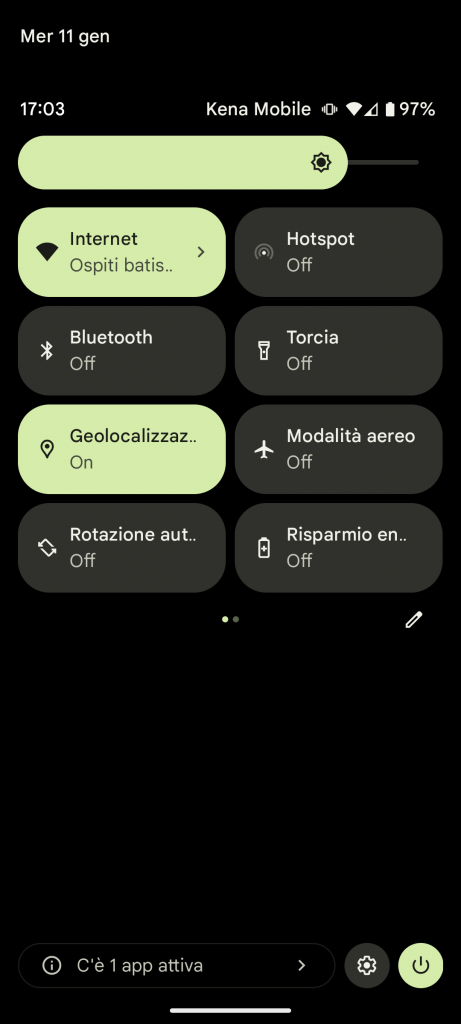This screenshot has width=461, height=1024.
Task: Enable Risparmio energetico battery saver
Action: click(338, 548)
